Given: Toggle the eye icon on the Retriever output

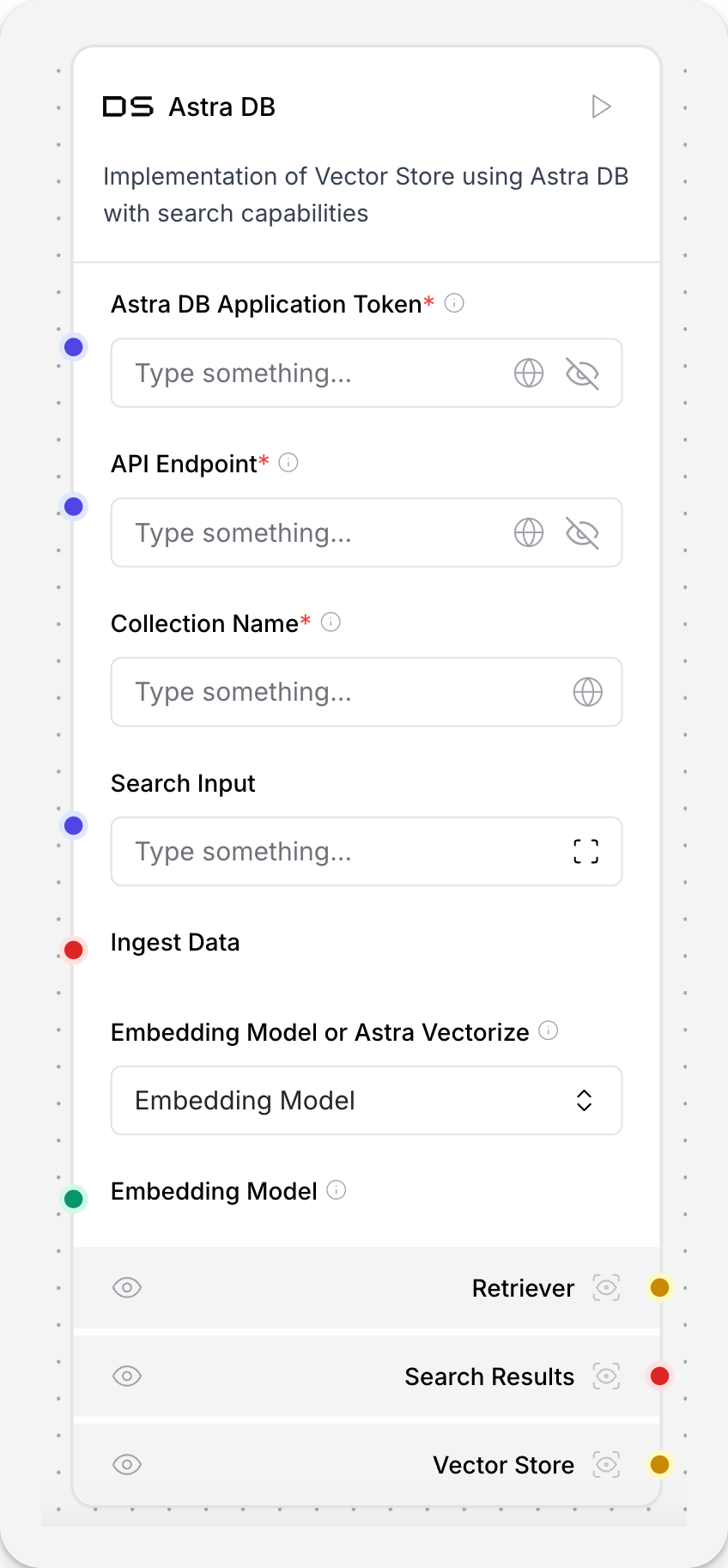Looking at the screenshot, I should pos(127,1287).
